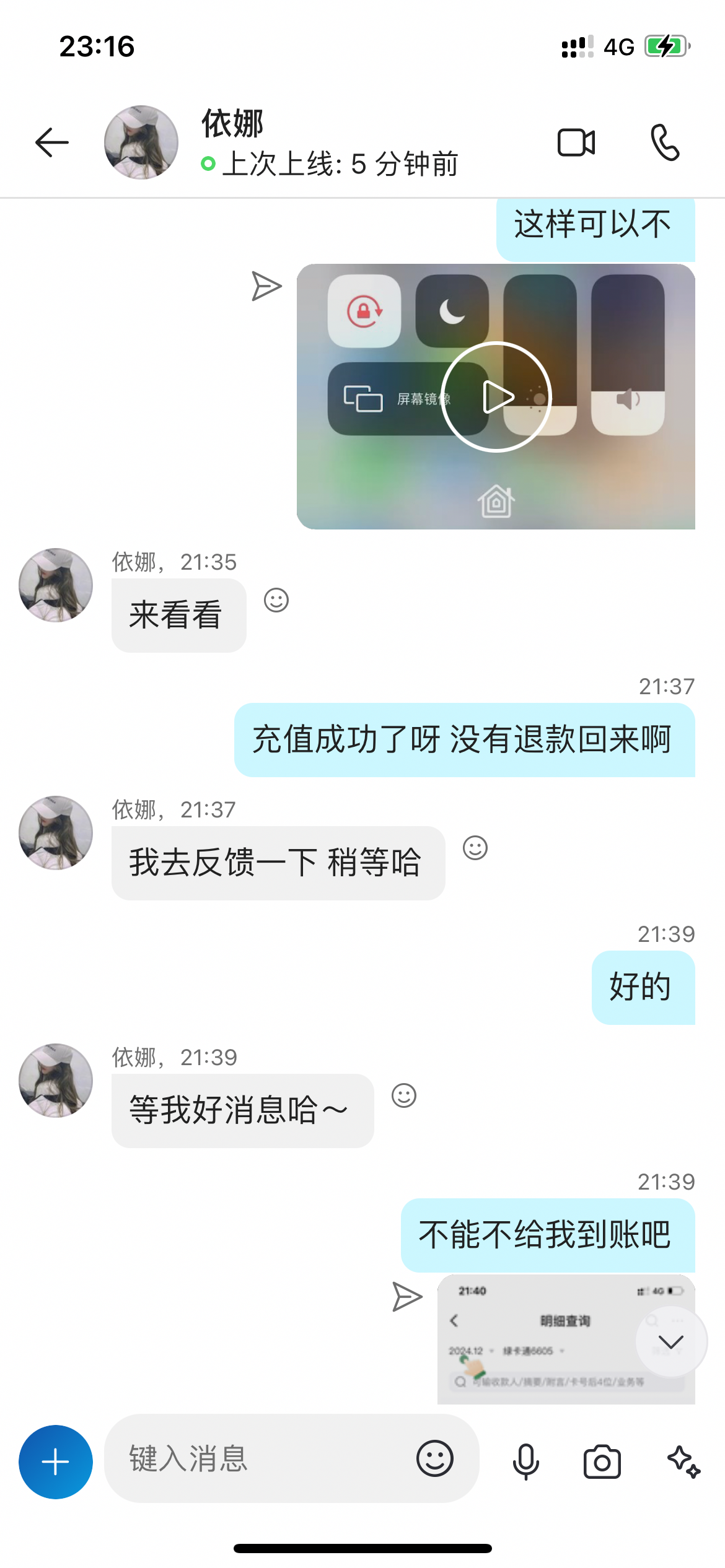Image resolution: width=725 pixels, height=1568 pixels.
Task: React to the message 来看看
Action: tap(276, 600)
